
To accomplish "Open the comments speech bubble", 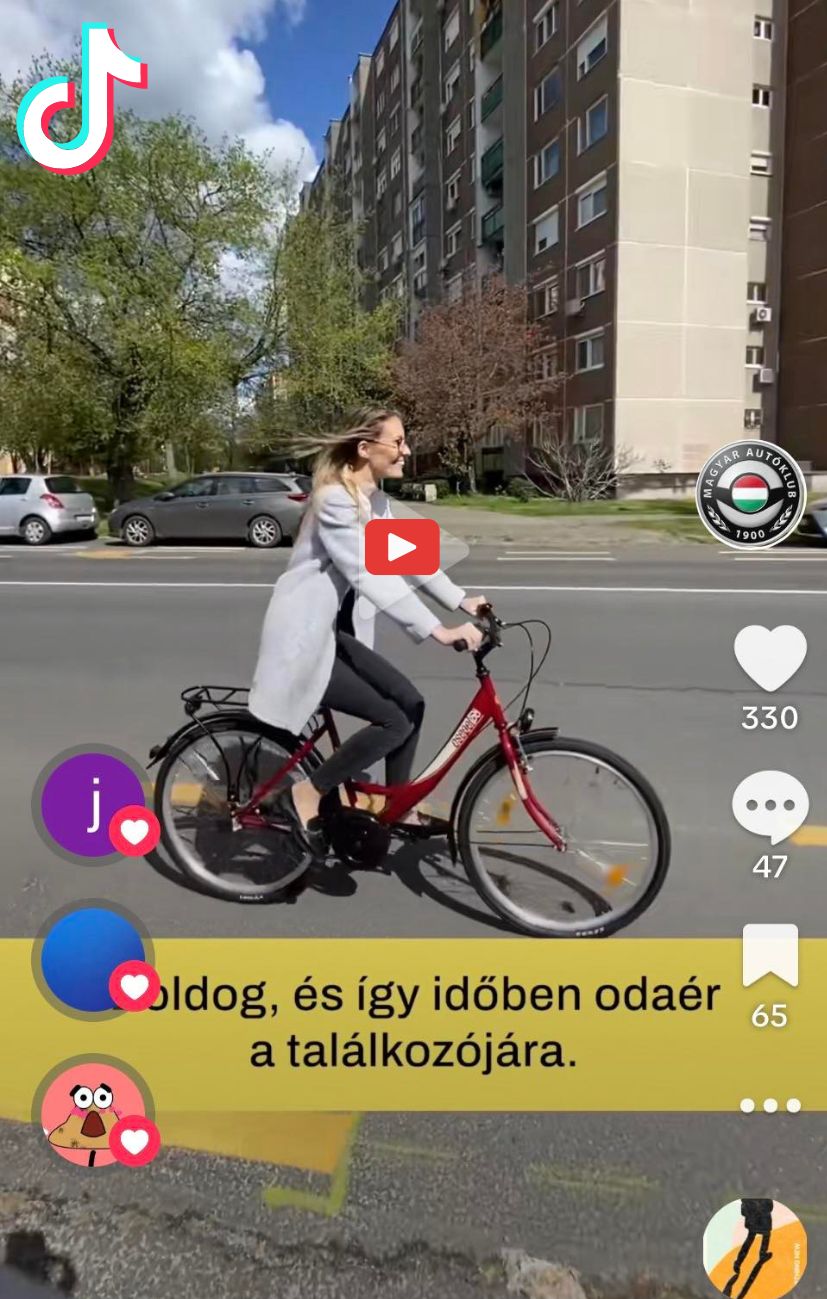I will point(769,805).
